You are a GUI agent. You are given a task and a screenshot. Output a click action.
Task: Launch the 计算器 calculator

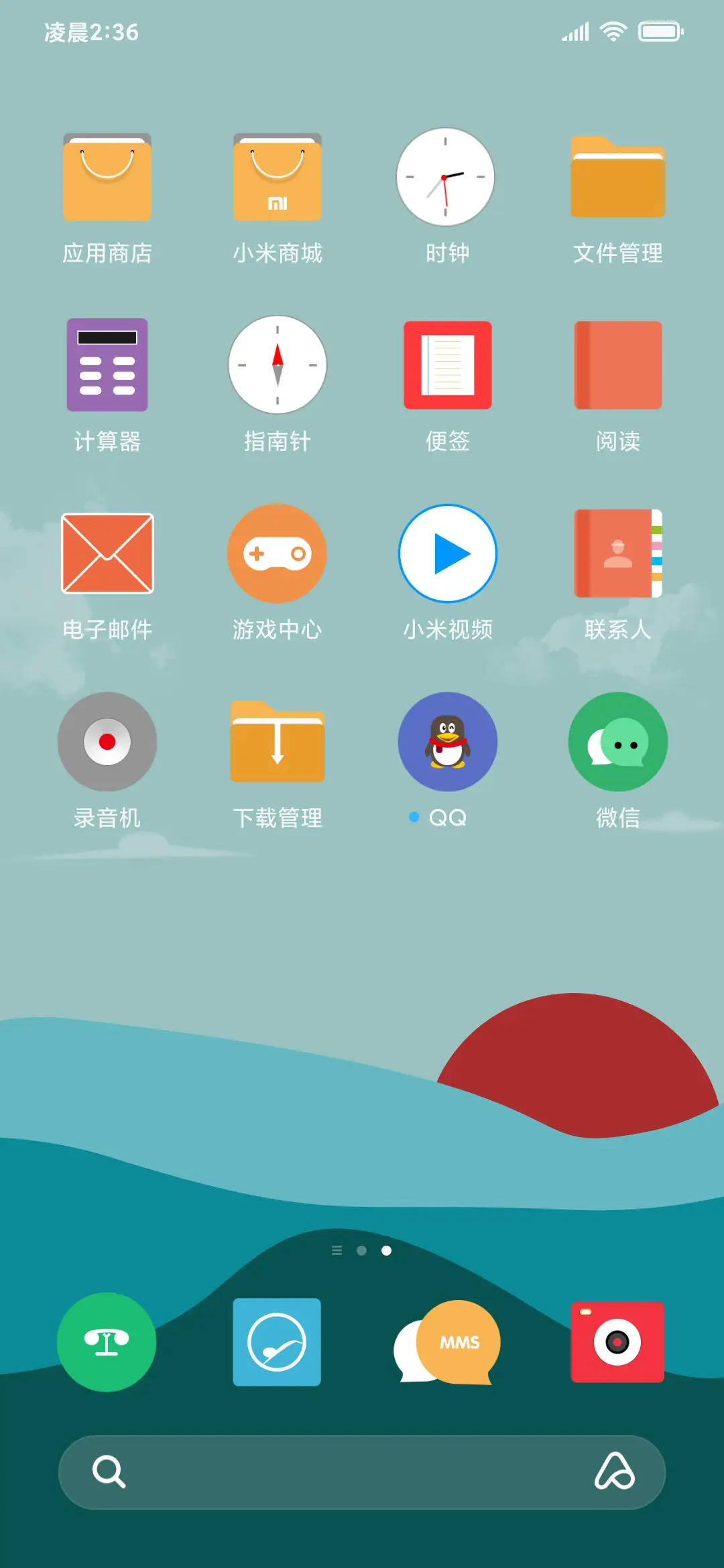107,365
